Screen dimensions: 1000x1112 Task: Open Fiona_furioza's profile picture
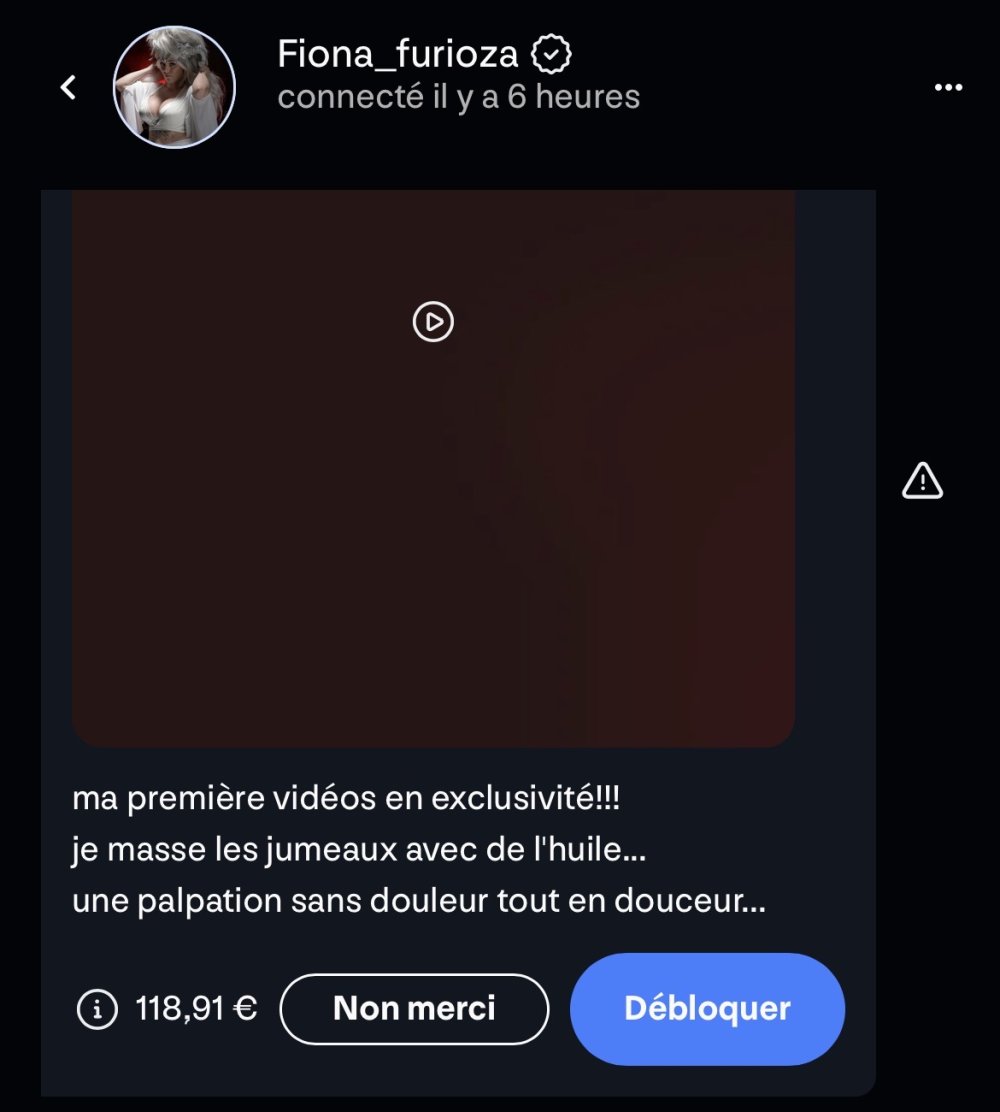point(174,88)
